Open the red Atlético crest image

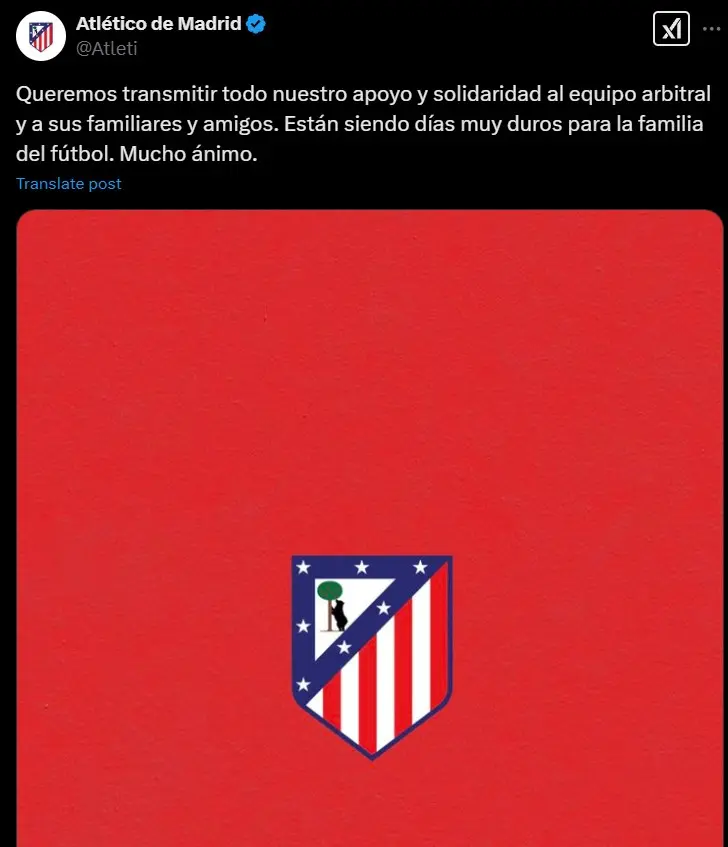(x=370, y=528)
